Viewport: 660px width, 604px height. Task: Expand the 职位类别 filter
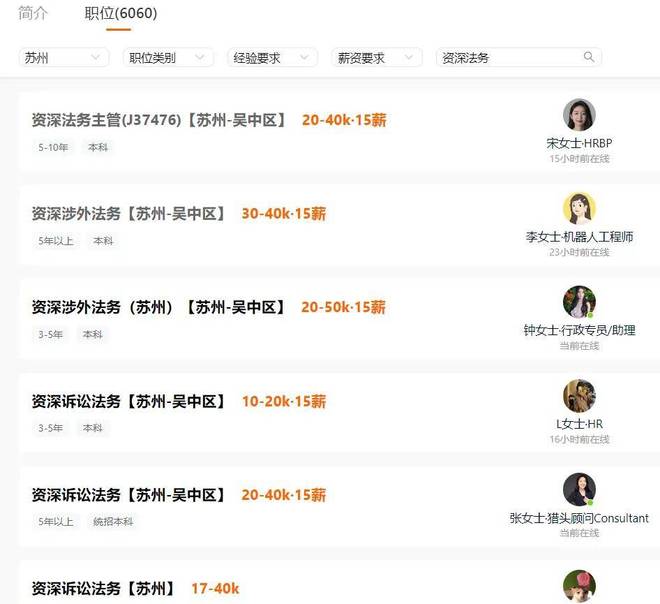tap(169, 58)
